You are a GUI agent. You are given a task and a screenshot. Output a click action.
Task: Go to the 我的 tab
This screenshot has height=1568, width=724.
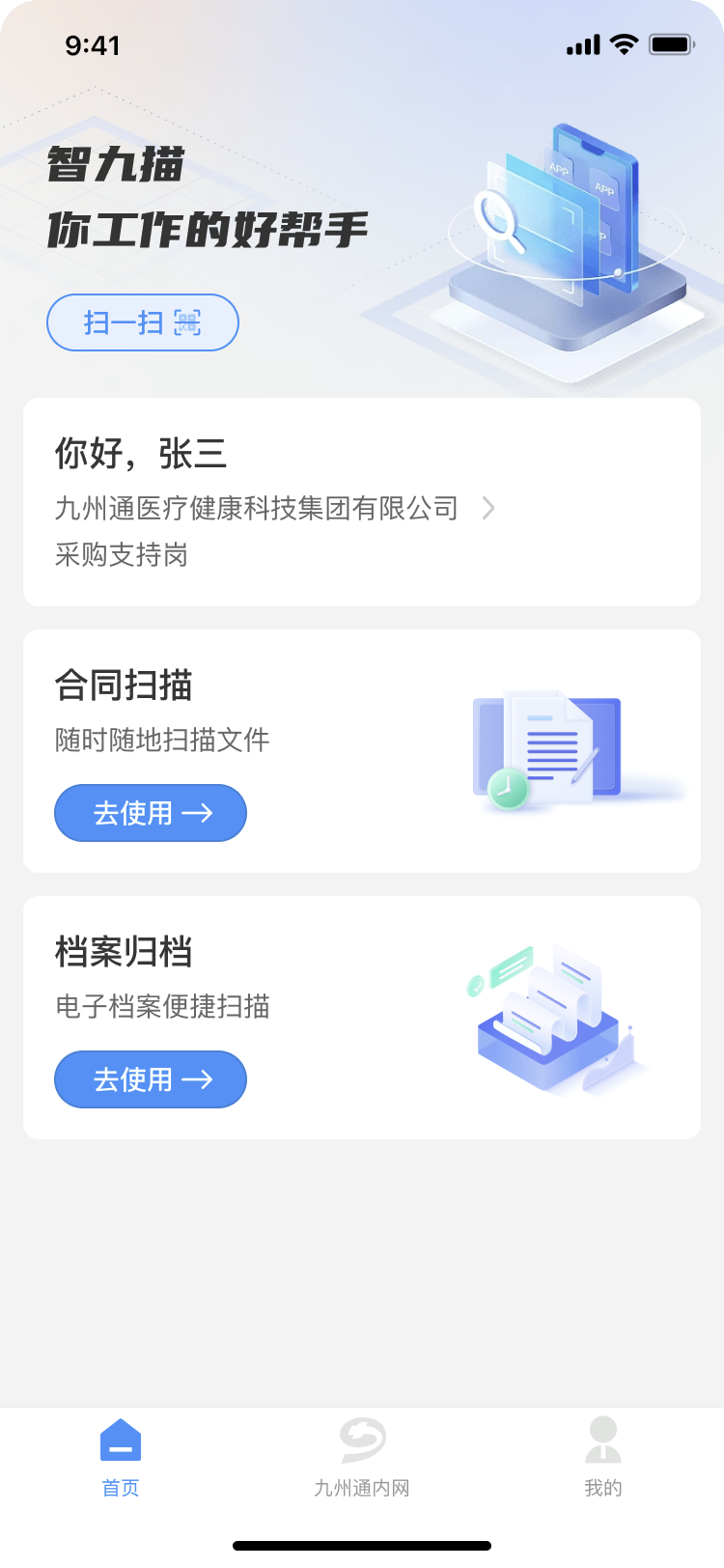(603, 1458)
